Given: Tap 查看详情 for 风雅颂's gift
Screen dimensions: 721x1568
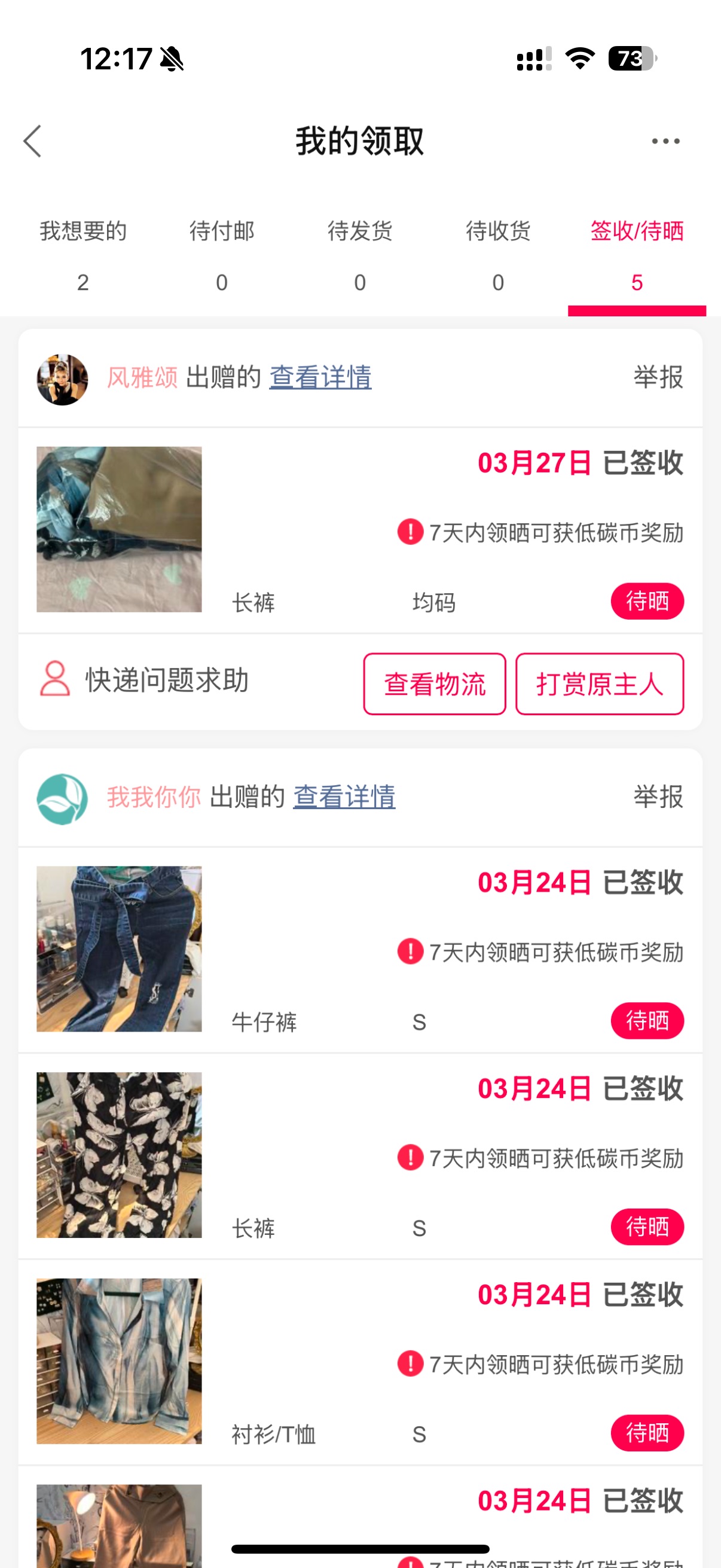Looking at the screenshot, I should point(320,377).
